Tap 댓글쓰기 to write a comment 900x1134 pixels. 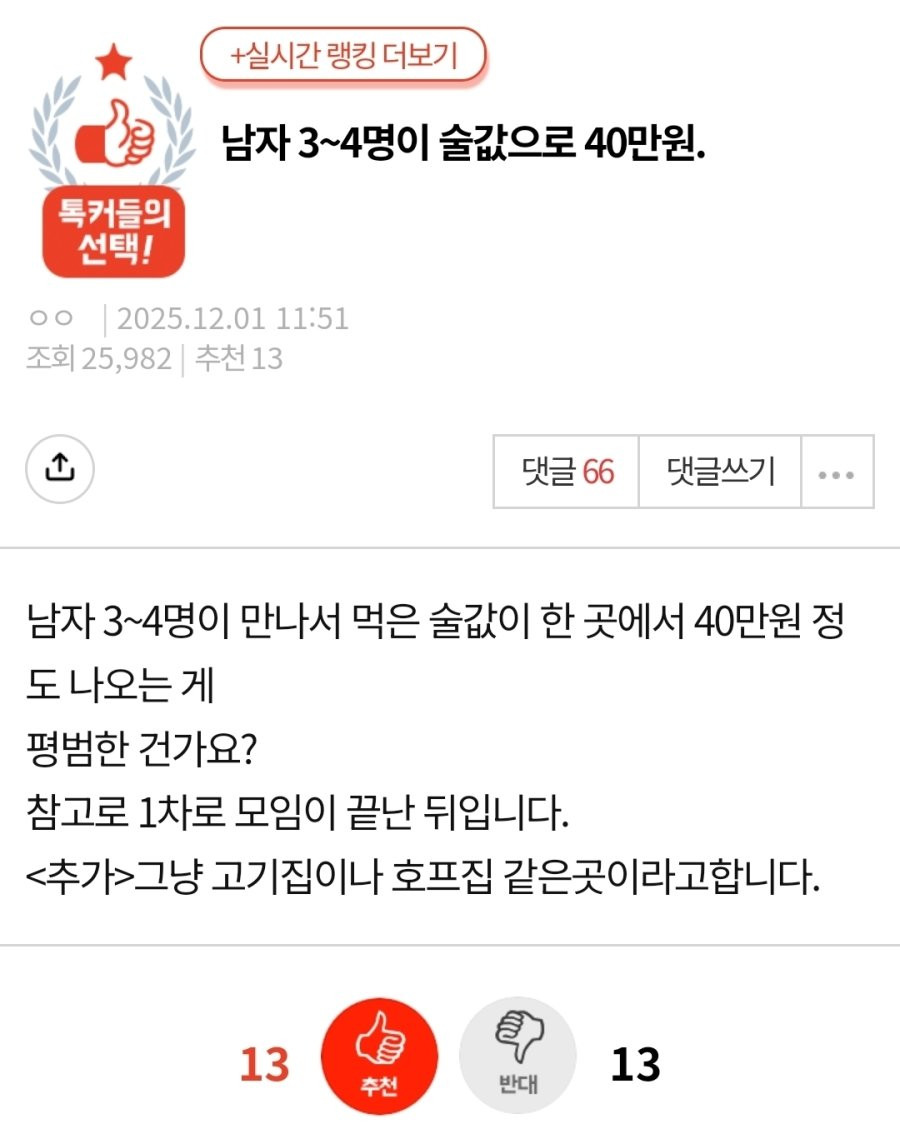719,471
